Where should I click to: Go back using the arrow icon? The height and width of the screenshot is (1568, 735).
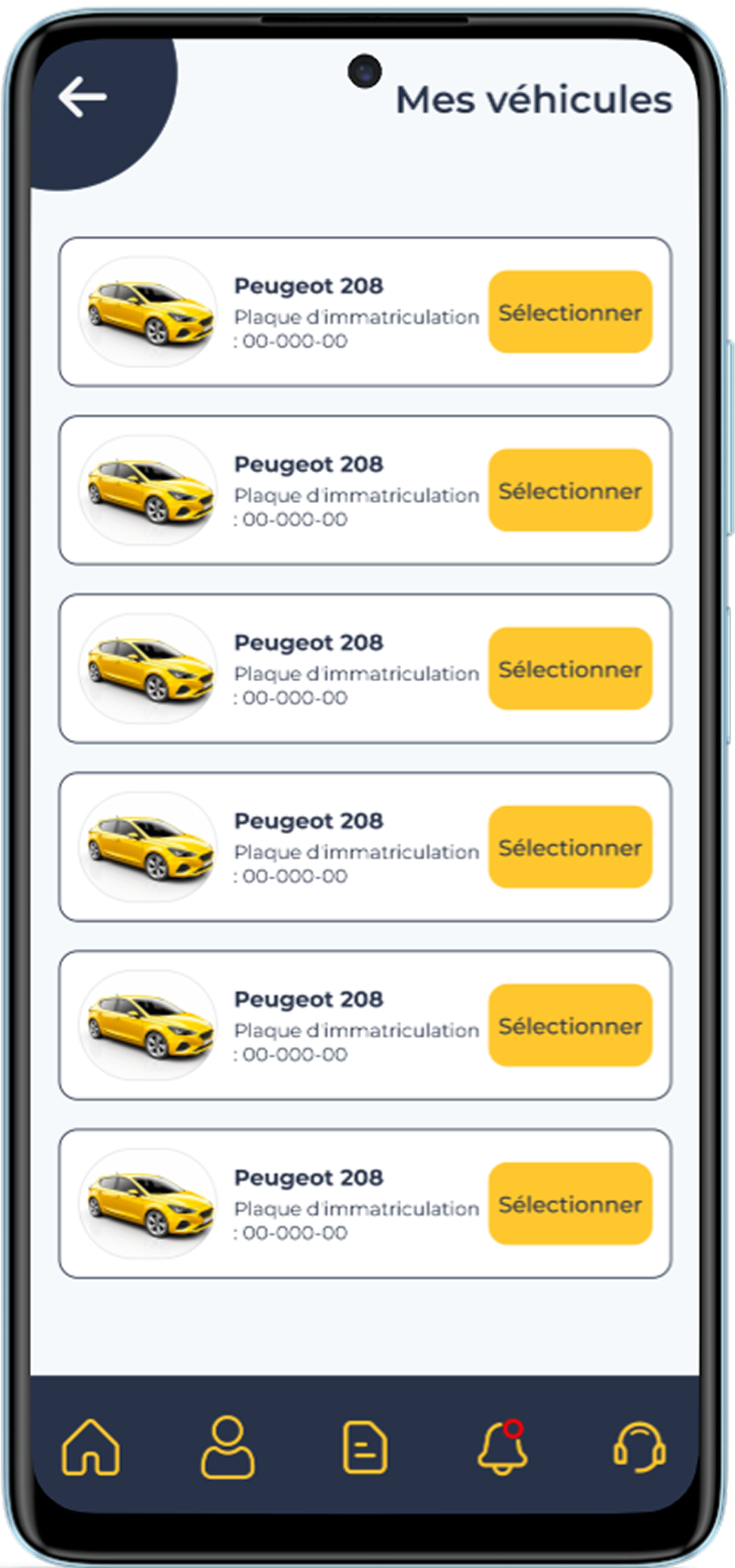click(82, 97)
